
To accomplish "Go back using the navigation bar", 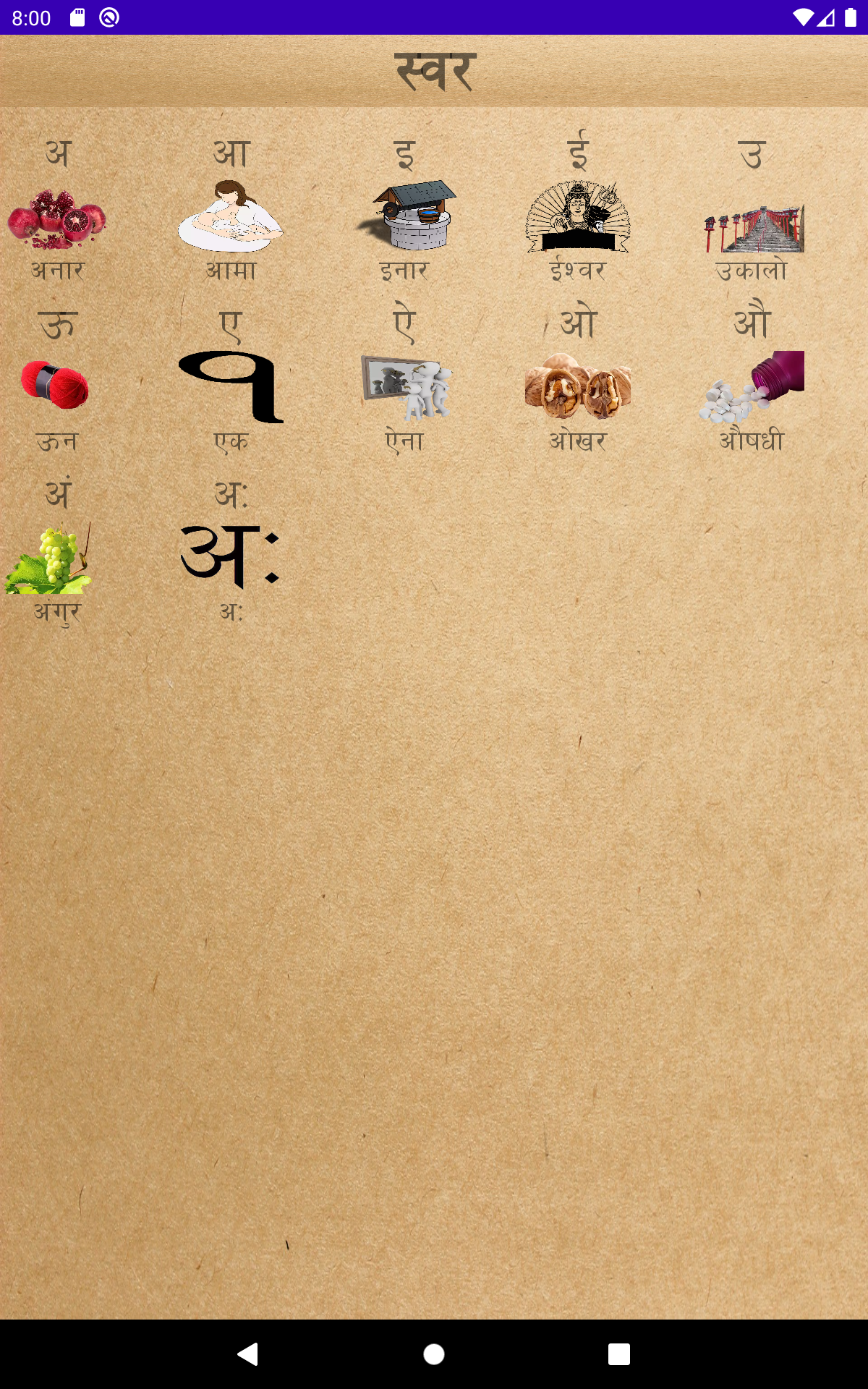I will 248,1354.
